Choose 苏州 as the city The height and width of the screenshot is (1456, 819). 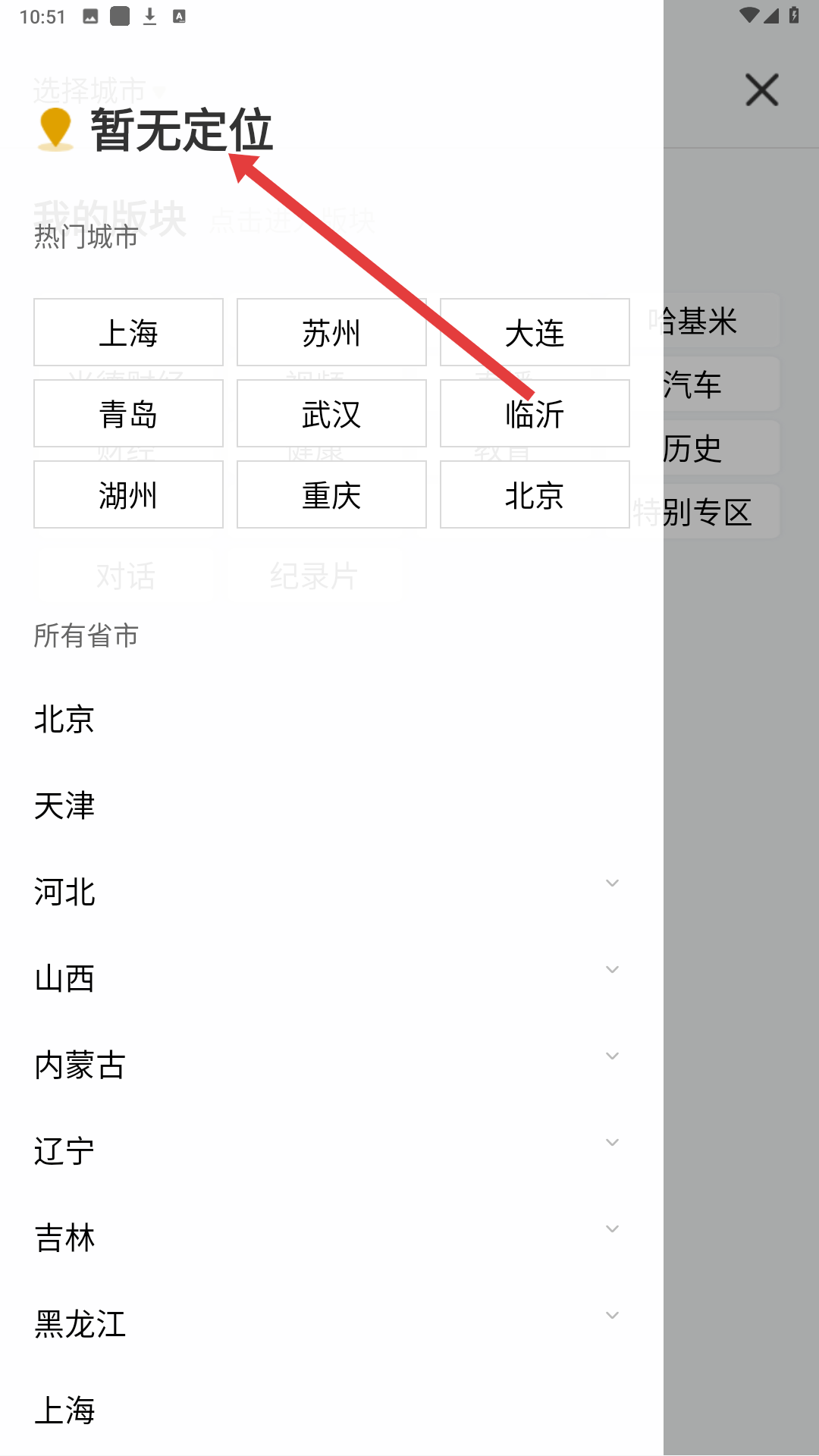pos(331,333)
